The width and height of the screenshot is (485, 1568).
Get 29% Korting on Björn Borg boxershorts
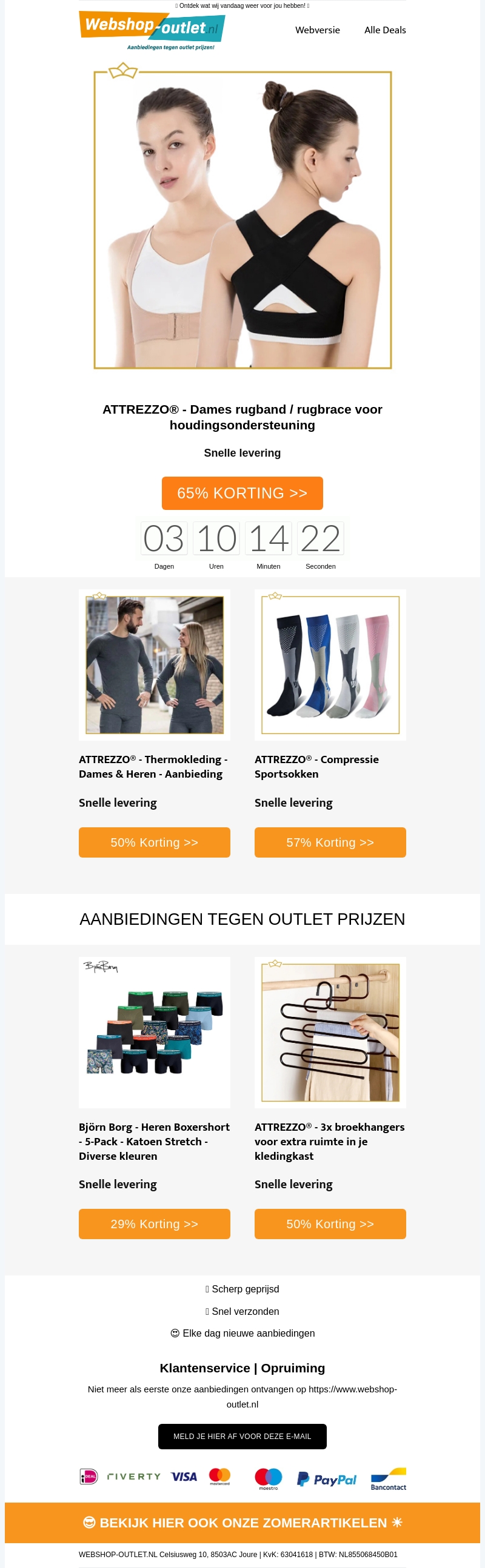[154, 1224]
